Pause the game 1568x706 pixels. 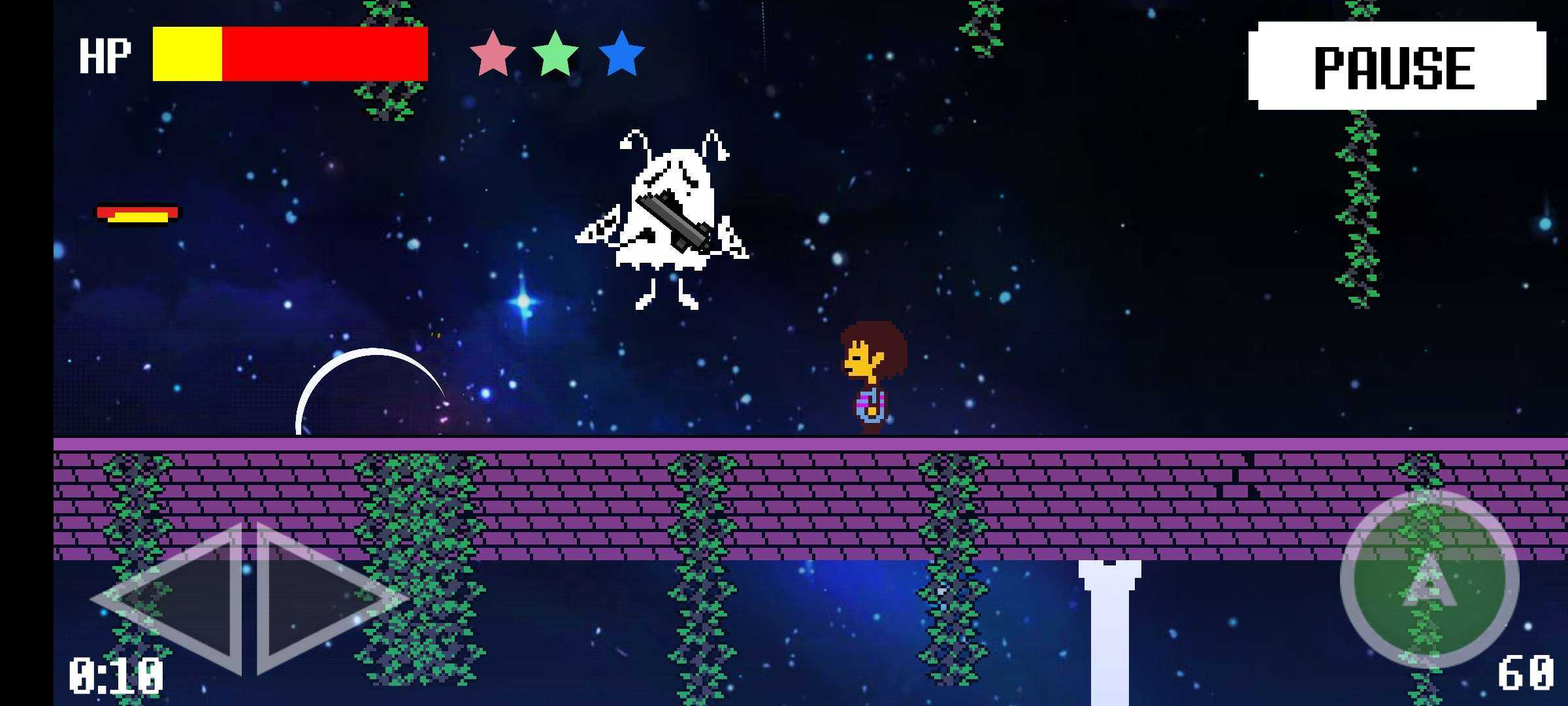(x=1396, y=66)
